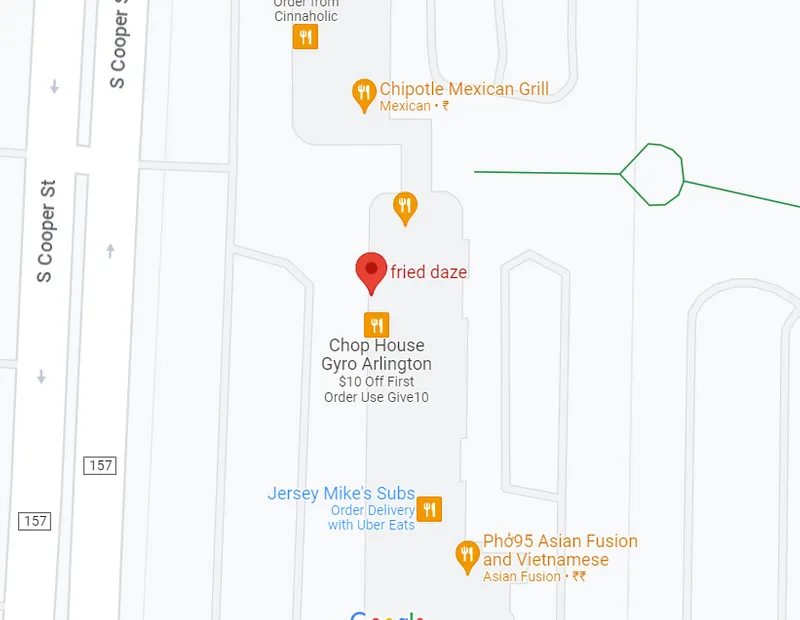This screenshot has height=620, width=800.
Task: Tap the unlabeled orange restaurant pin
Action: (404, 207)
